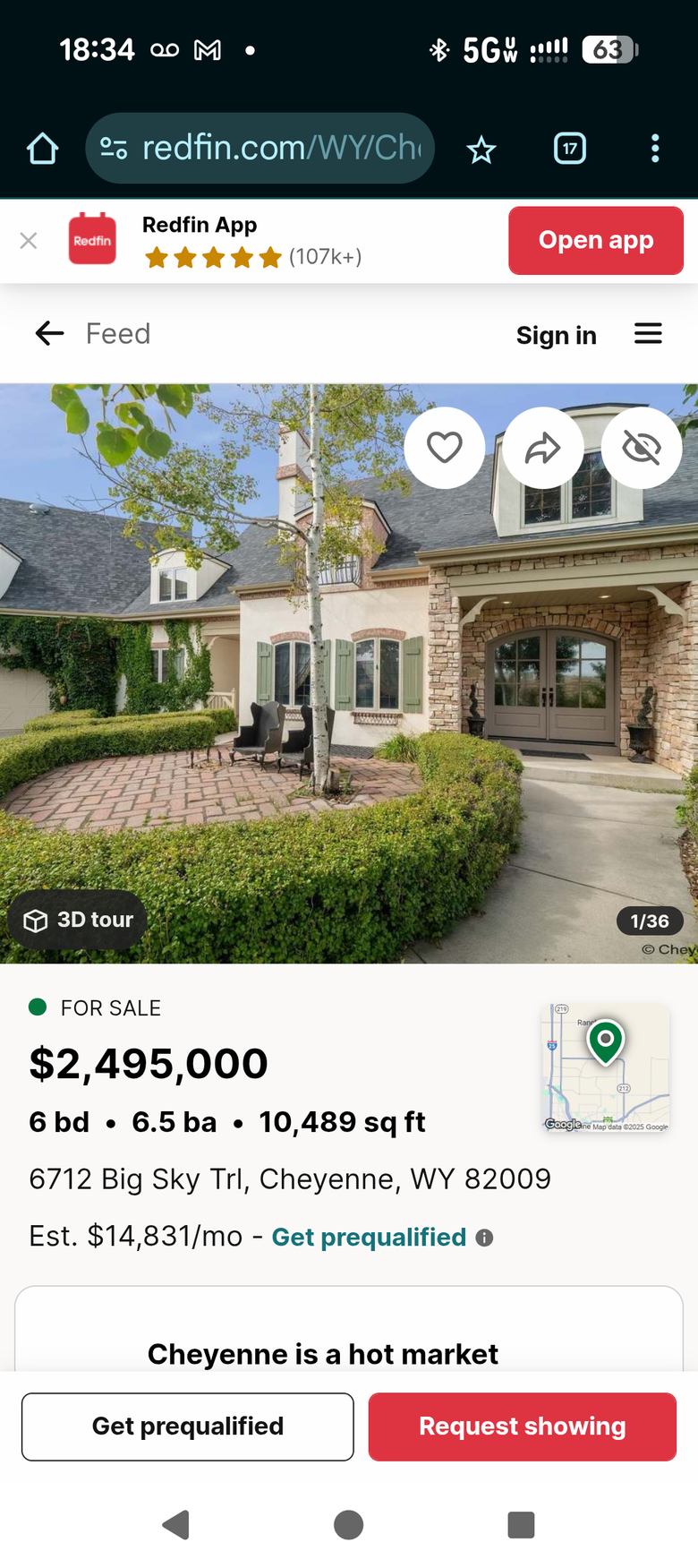
Task: Request a showing of this home
Action: pyautogui.click(x=523, y=1427)
